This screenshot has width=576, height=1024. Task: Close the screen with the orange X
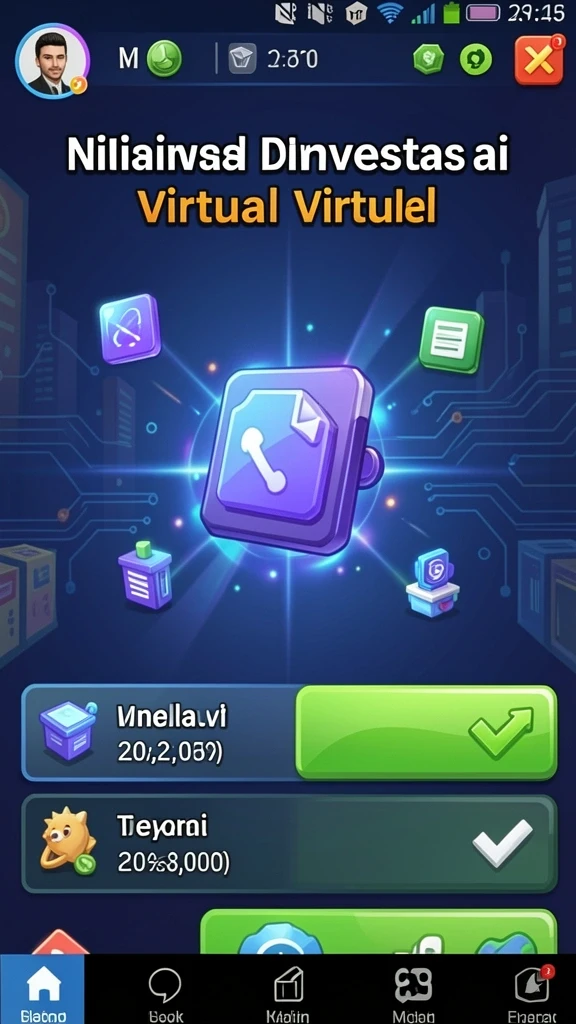tap(539, 60)
